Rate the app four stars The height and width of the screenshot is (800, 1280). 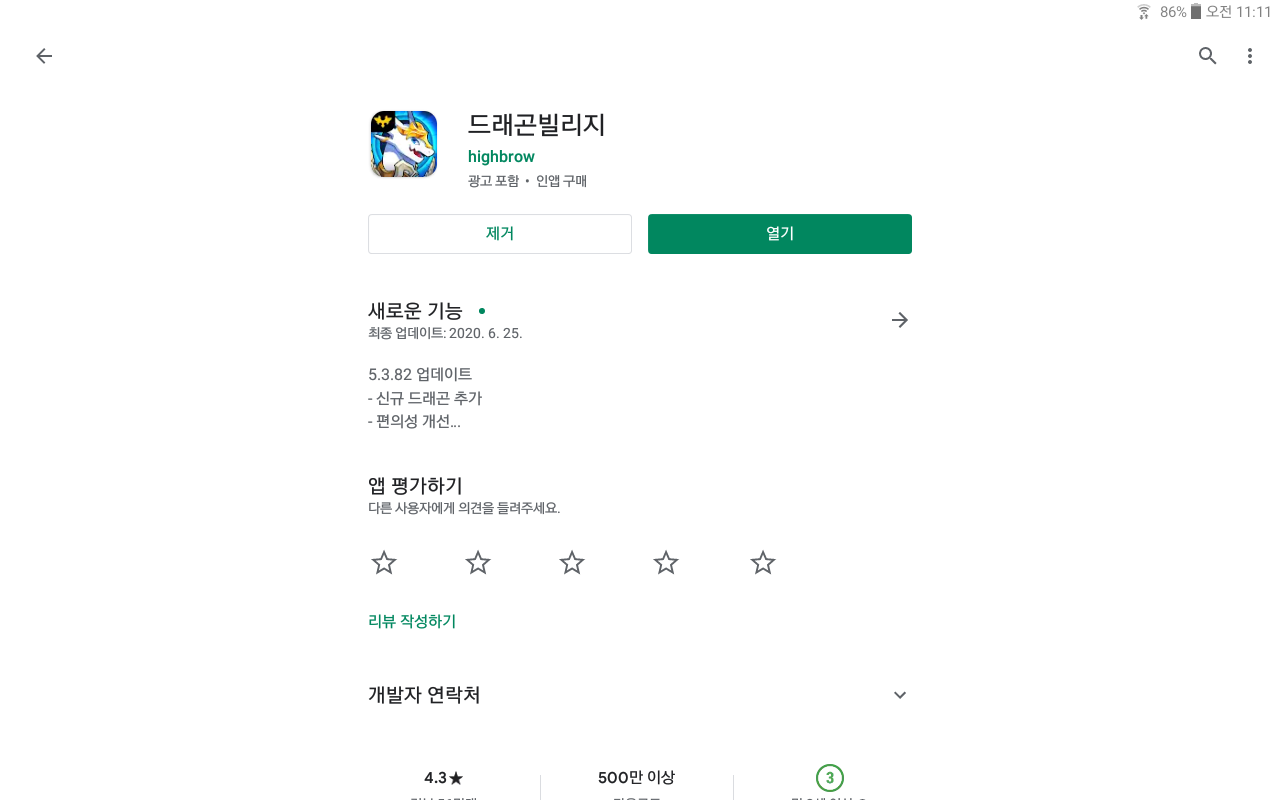tap(666, 563)
